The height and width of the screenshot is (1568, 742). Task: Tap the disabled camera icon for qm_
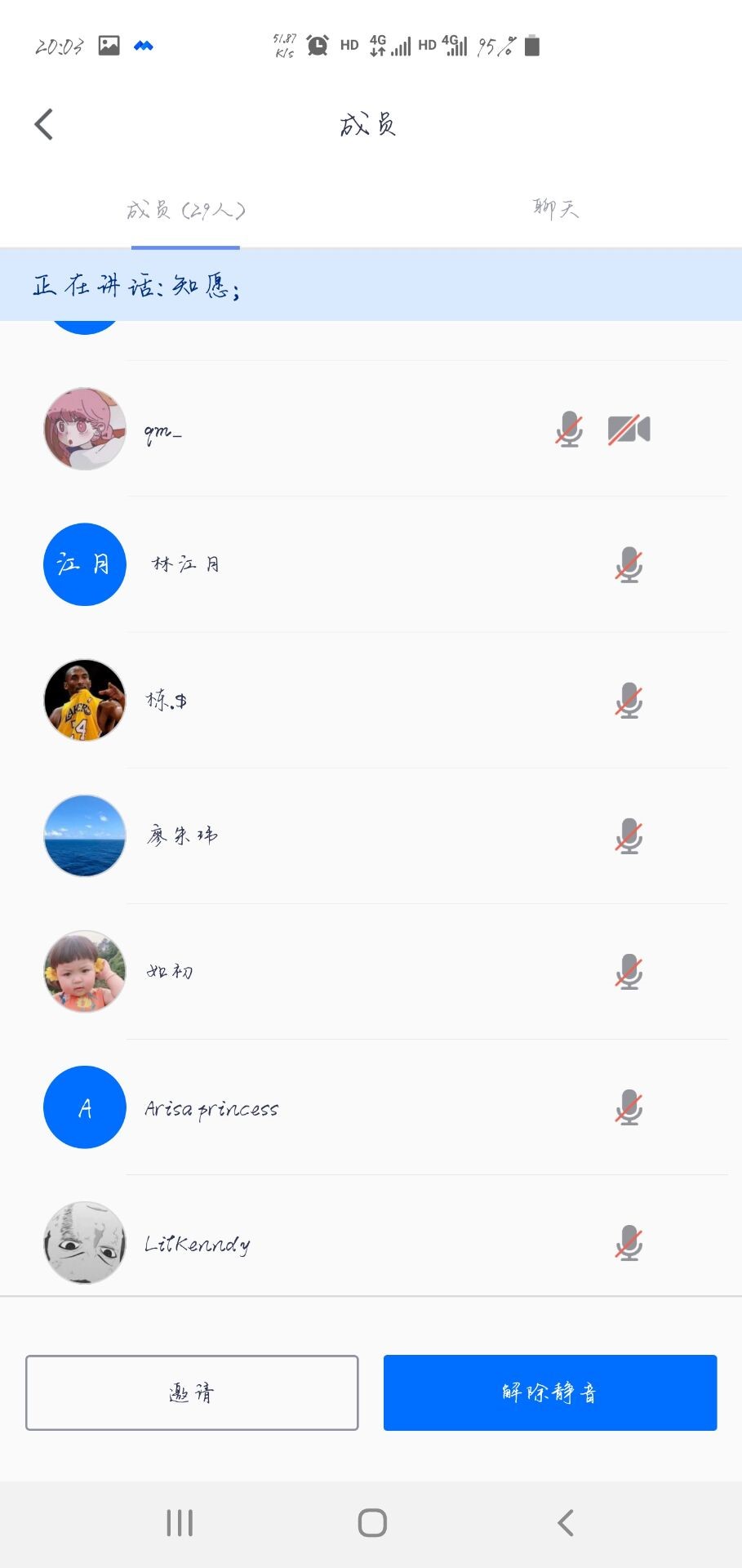(x=629, y=430)
